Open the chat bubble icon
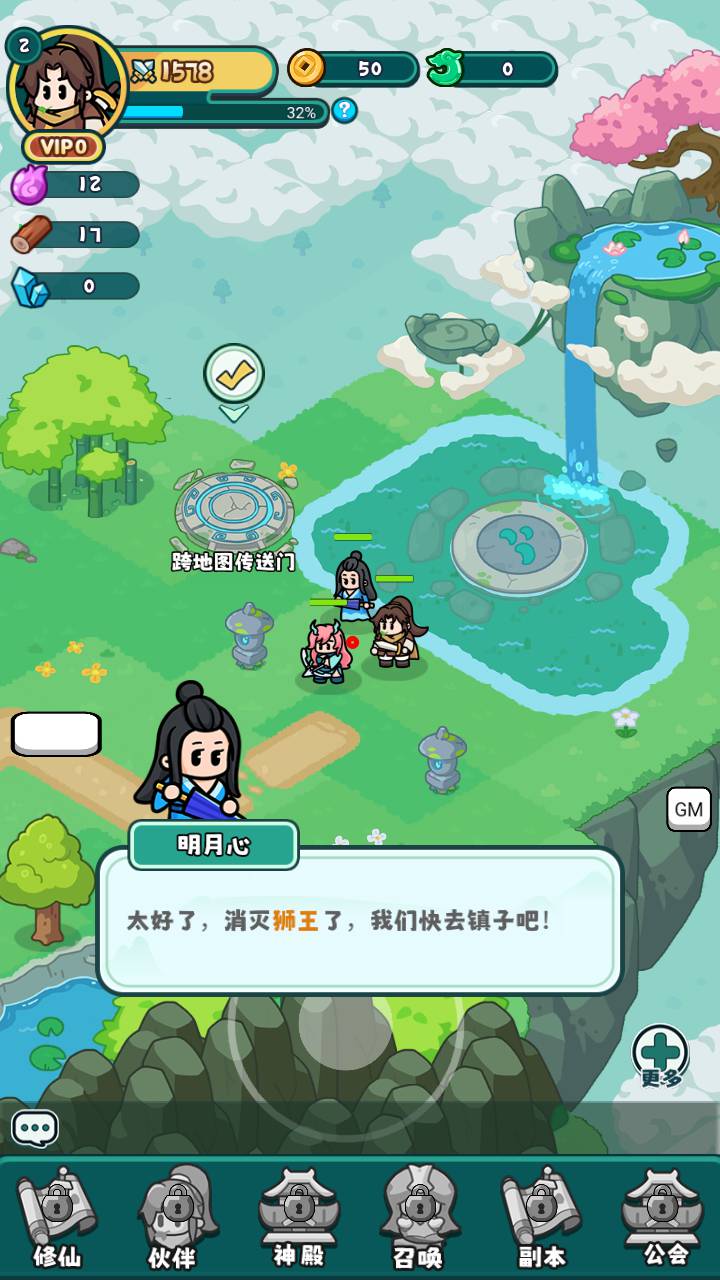Viewport: 720px width, 1280px height. click(x=35, y=1129)
